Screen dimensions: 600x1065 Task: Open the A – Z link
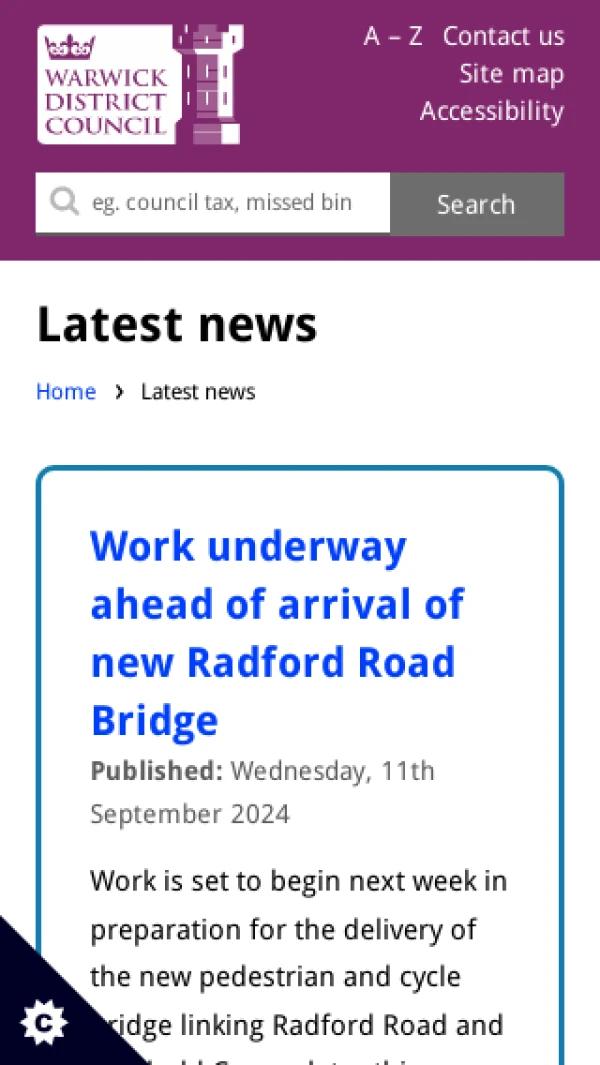(x=393, y=37)
